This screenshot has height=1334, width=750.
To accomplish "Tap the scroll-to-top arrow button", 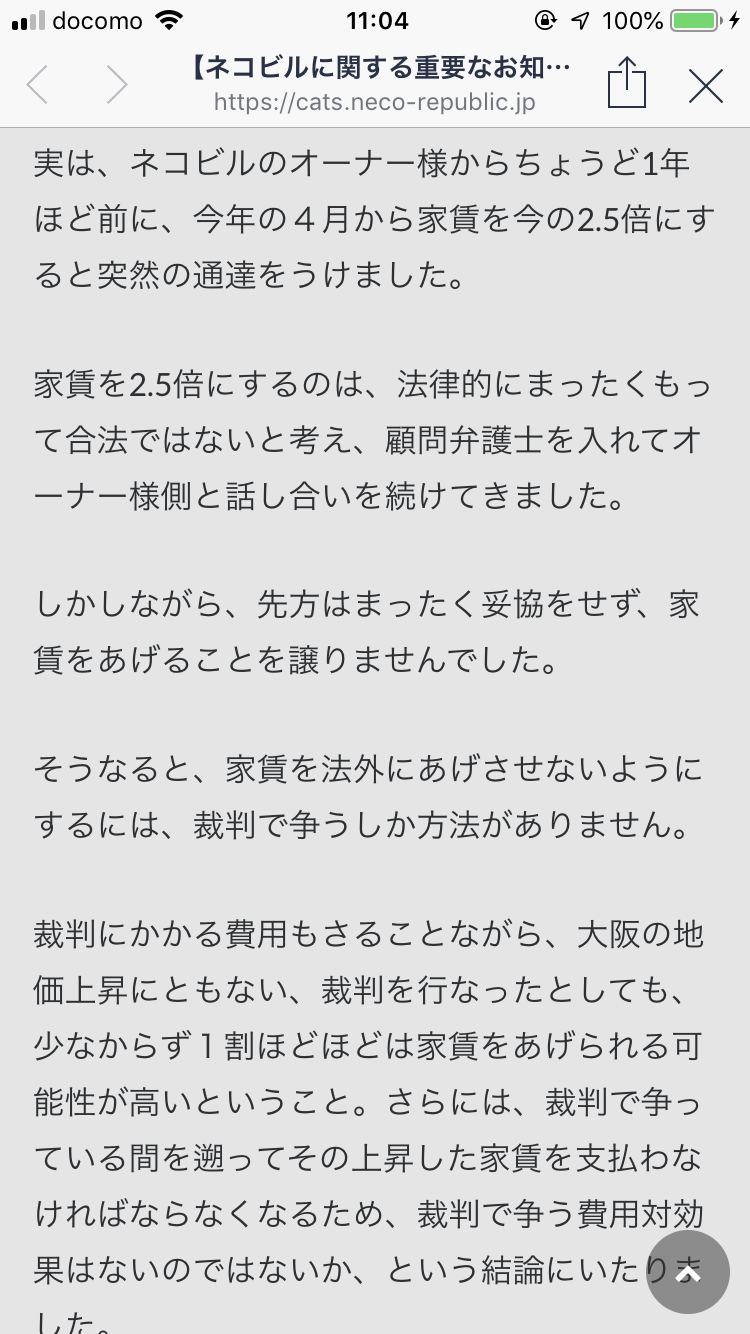I will (x=688, y=1272).
